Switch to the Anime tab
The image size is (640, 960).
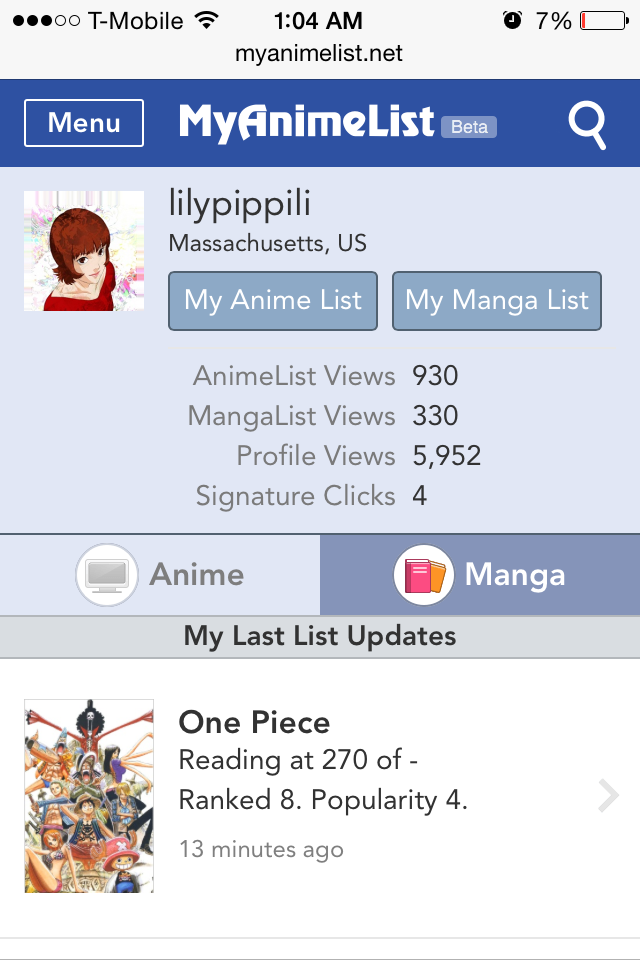(160, 575)
